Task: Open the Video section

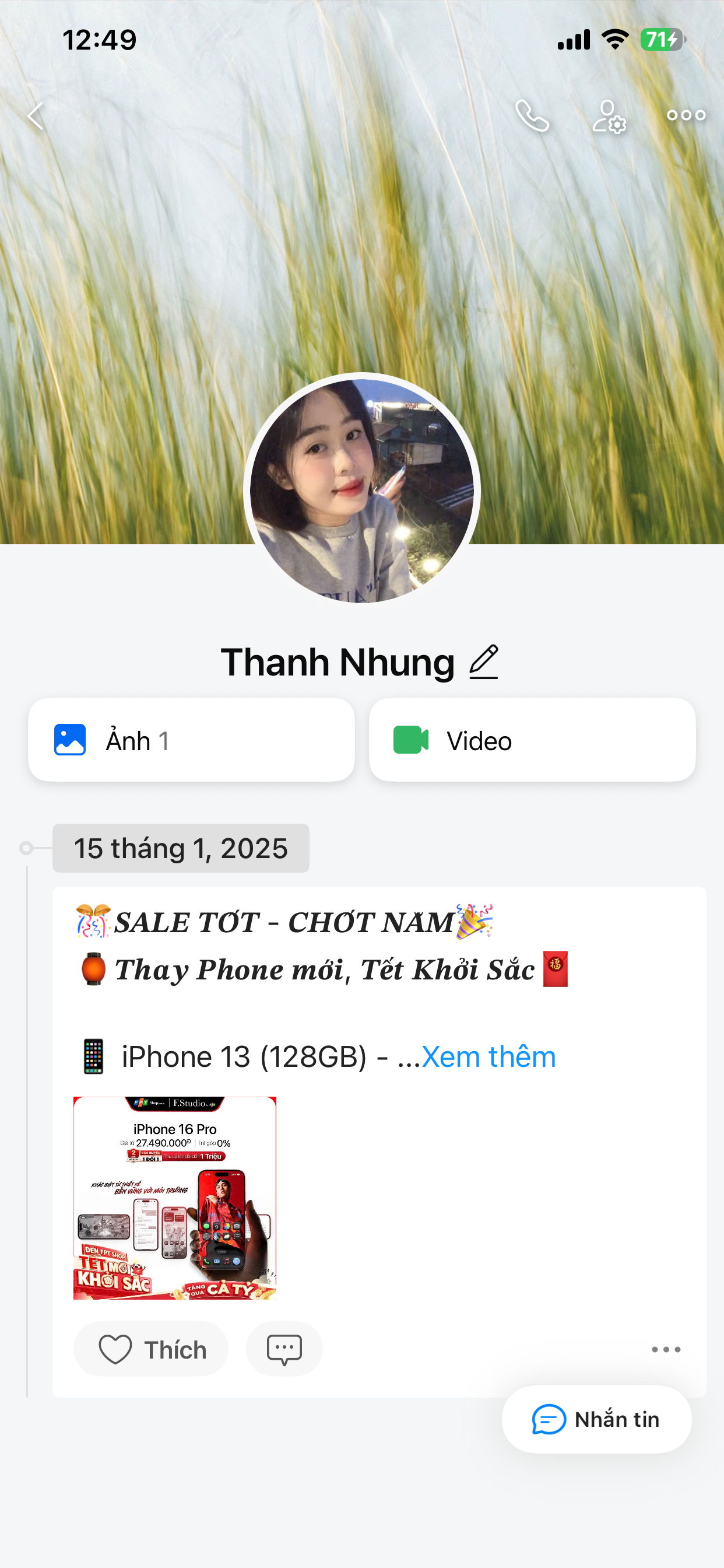Action: (532, 740)
